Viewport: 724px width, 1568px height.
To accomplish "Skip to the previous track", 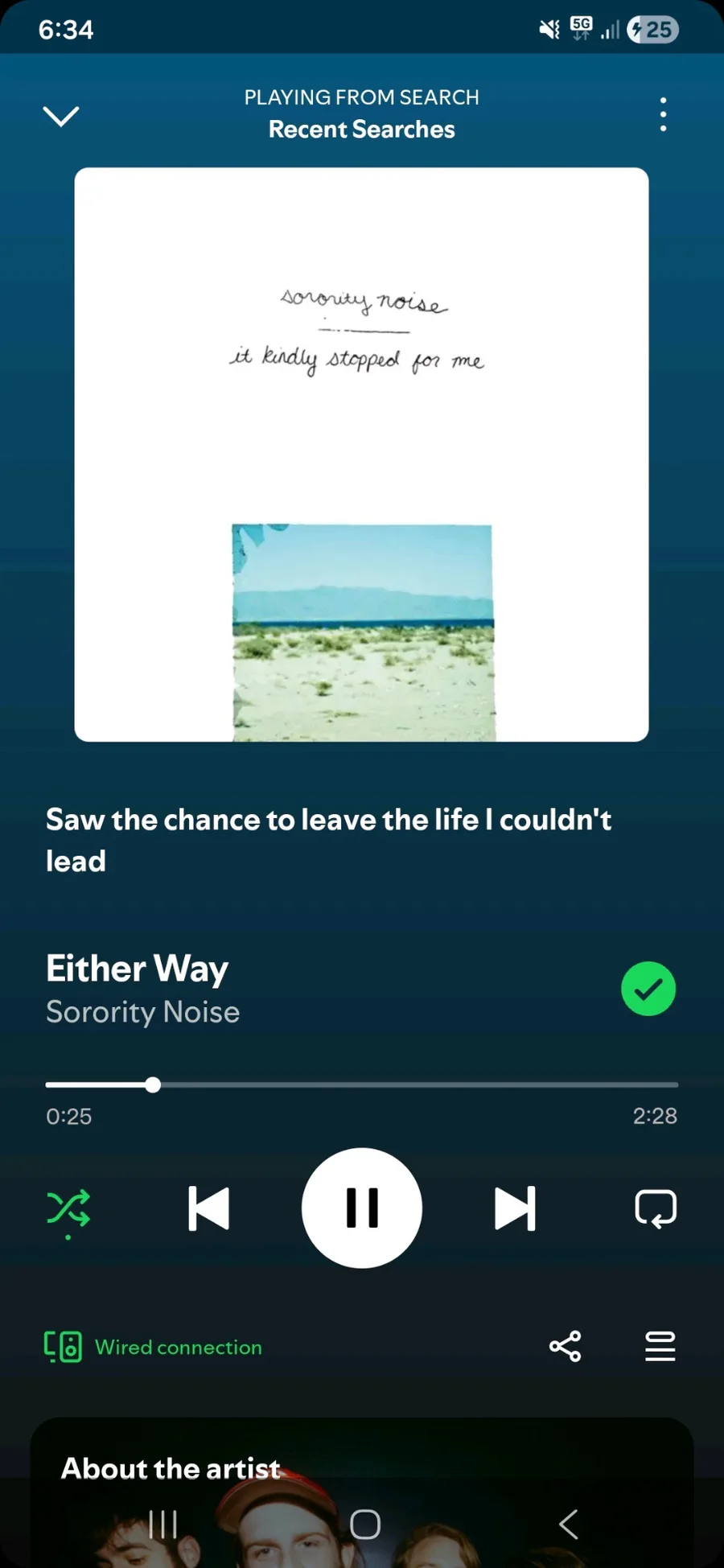I will (208, 1208).
